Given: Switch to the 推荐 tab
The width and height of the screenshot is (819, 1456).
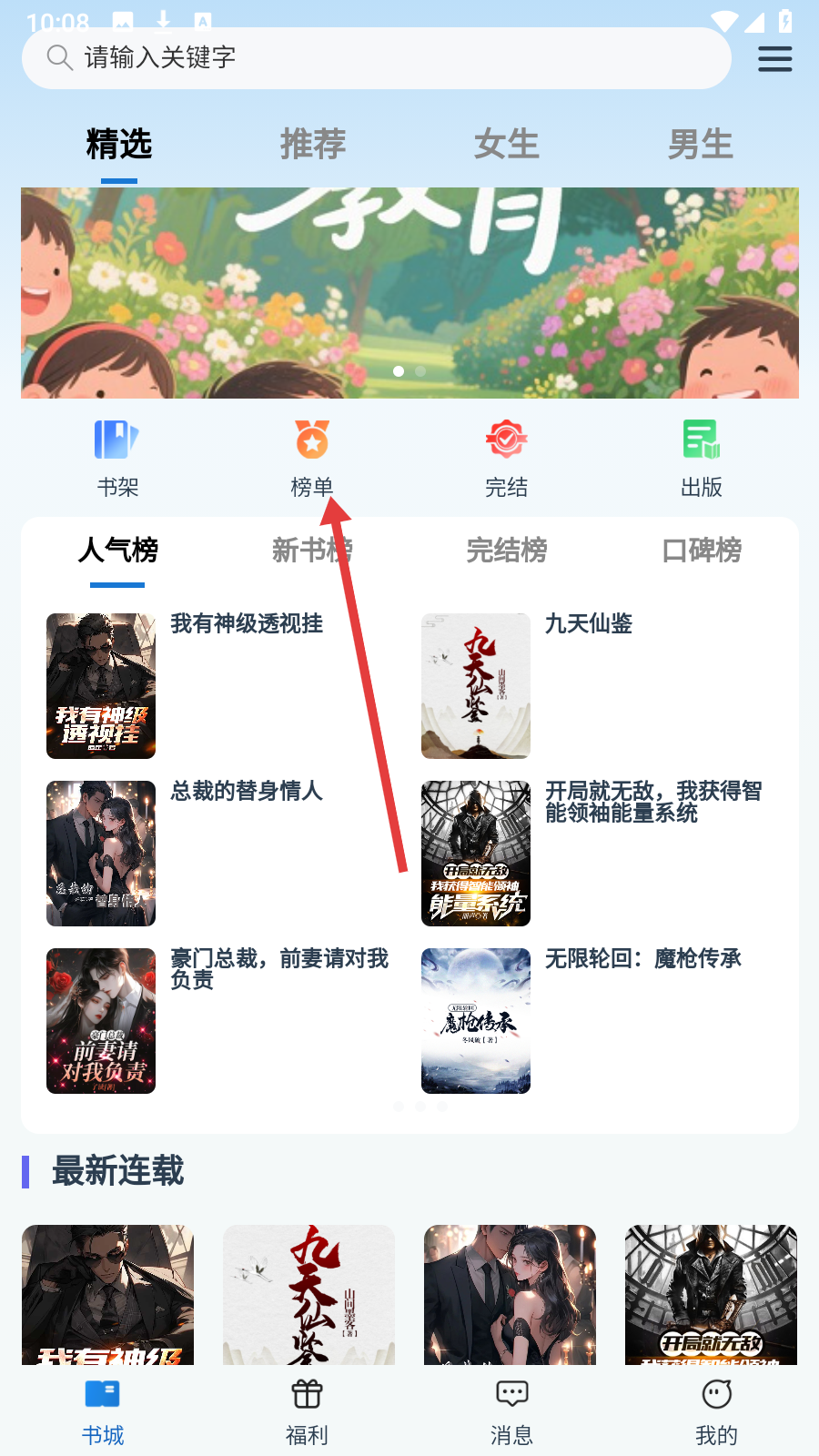Looking at the screenshot, I should click(x=313, y=144).
